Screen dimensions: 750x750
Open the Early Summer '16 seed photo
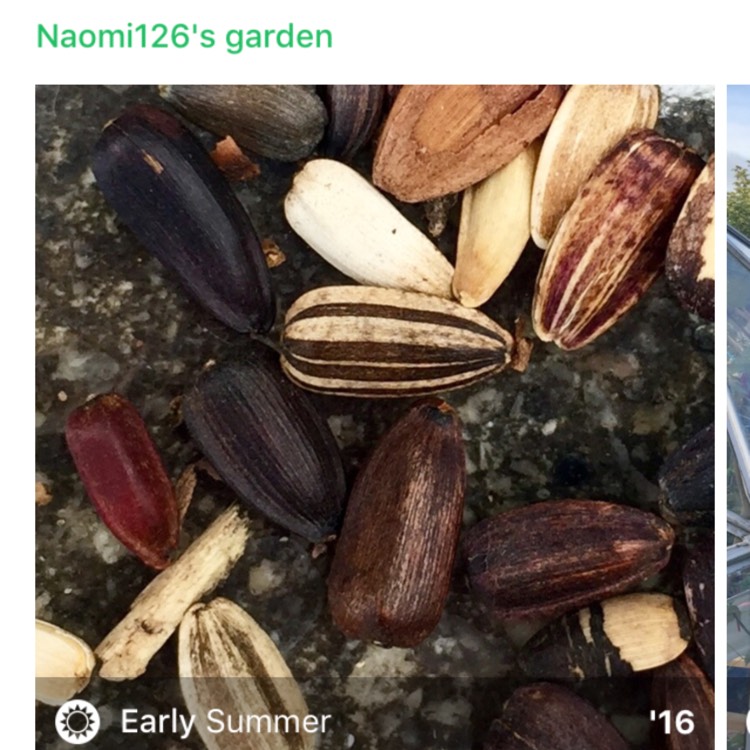(x=375, y=400)
